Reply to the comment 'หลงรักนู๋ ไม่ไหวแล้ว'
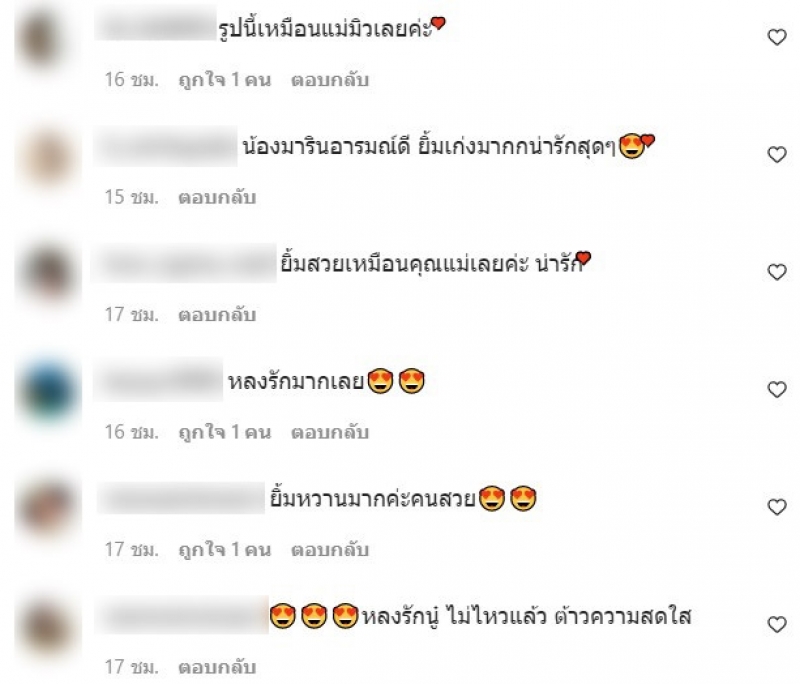This screenshot has height=684, width=800. coord(217,666)
